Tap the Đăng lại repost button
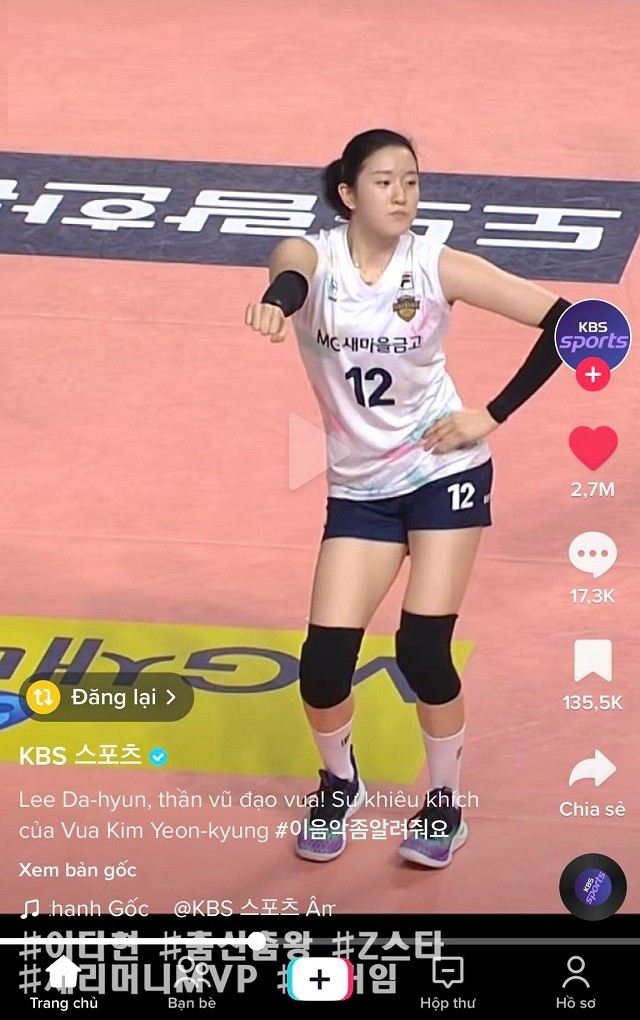Screen dimensions: 640x1020 tap(107, 697)
